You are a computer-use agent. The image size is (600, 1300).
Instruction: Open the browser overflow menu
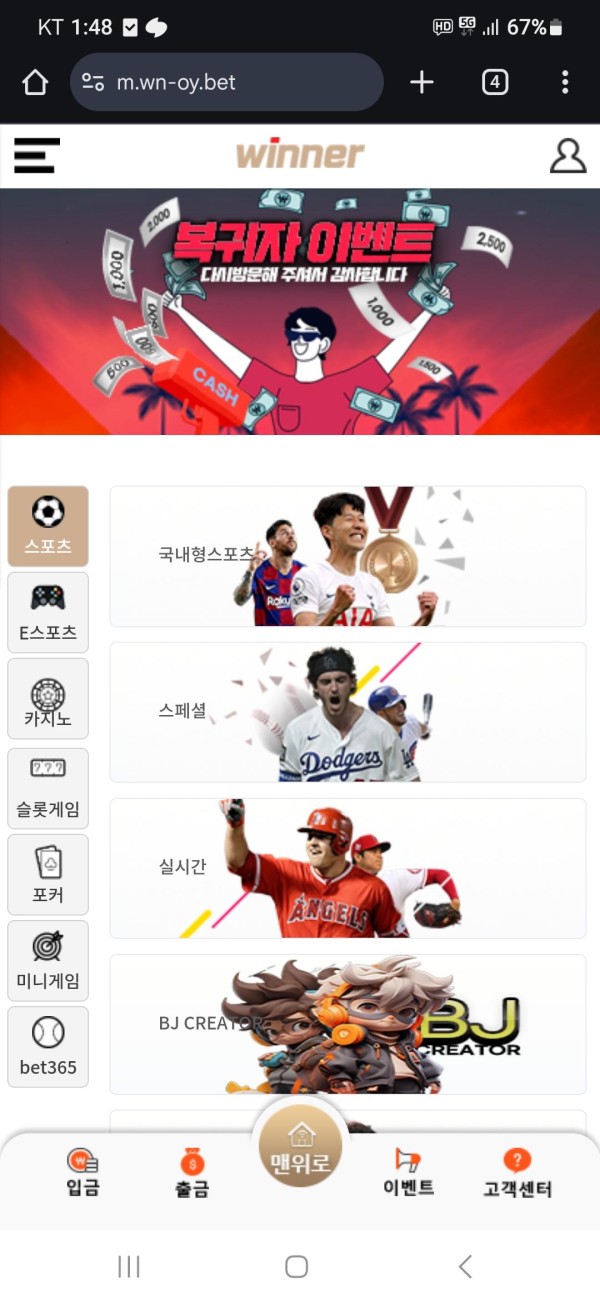[565, 82]
